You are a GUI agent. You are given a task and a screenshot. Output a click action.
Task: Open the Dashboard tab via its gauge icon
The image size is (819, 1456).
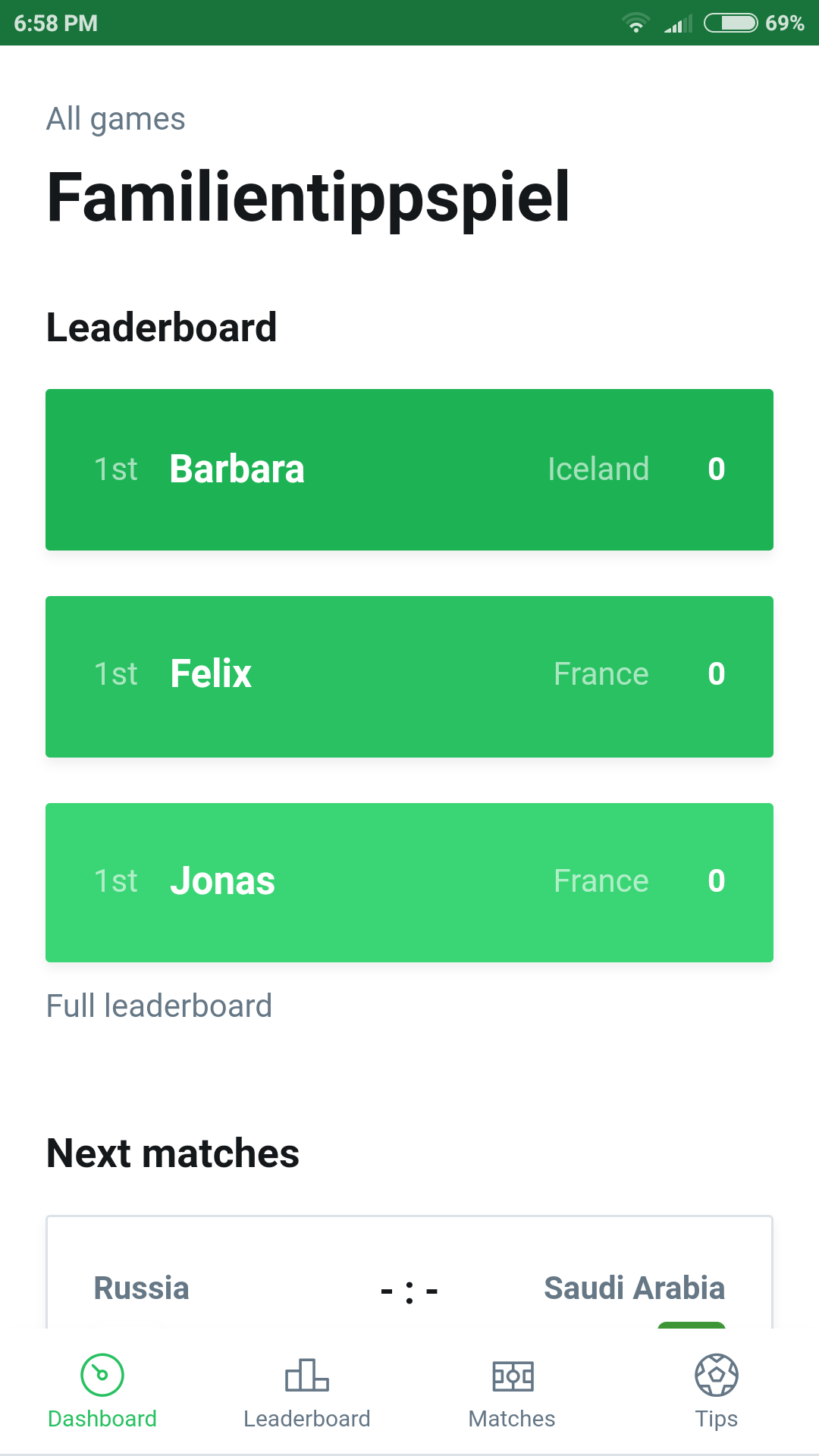click(x=102, y=1374)
